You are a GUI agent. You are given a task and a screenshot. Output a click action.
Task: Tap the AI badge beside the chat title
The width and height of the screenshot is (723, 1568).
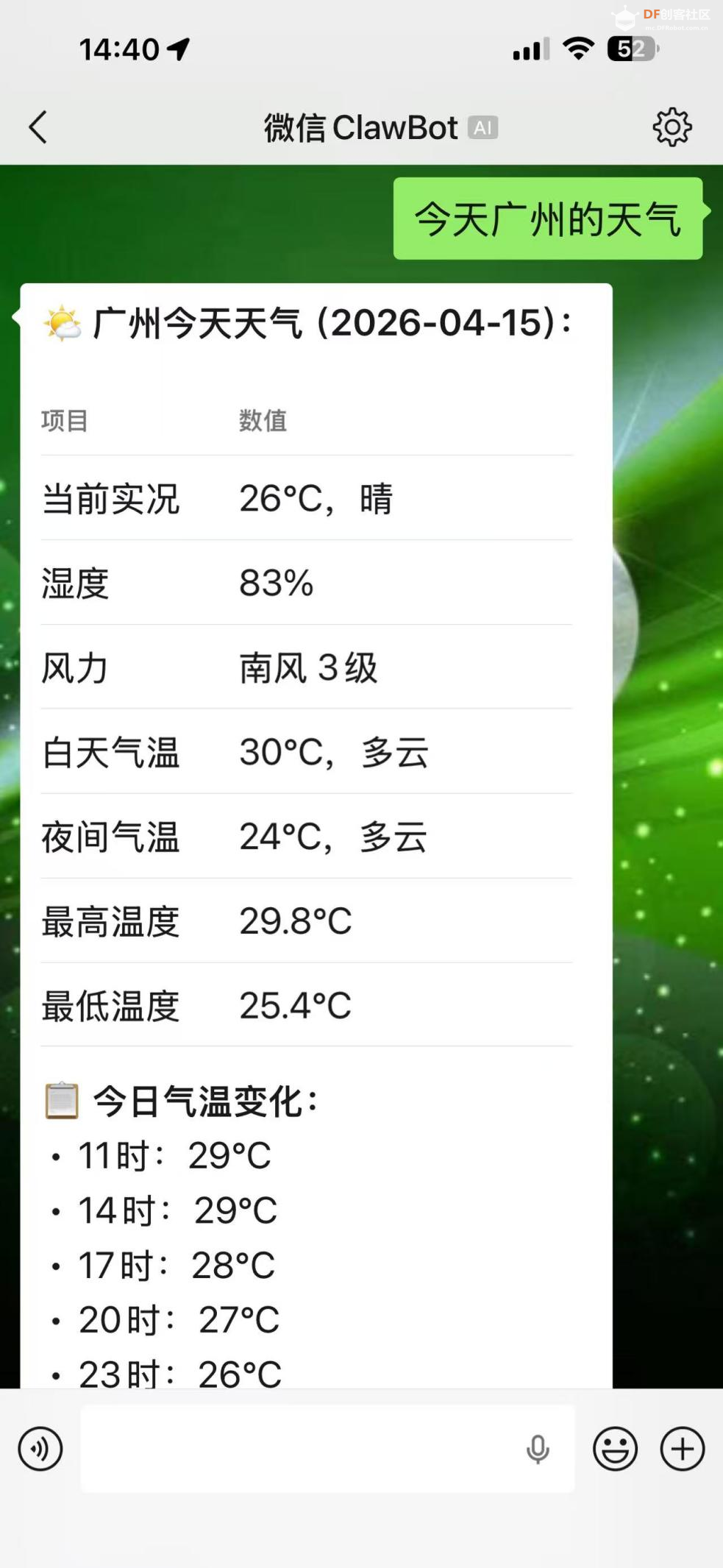pos(483,127)
